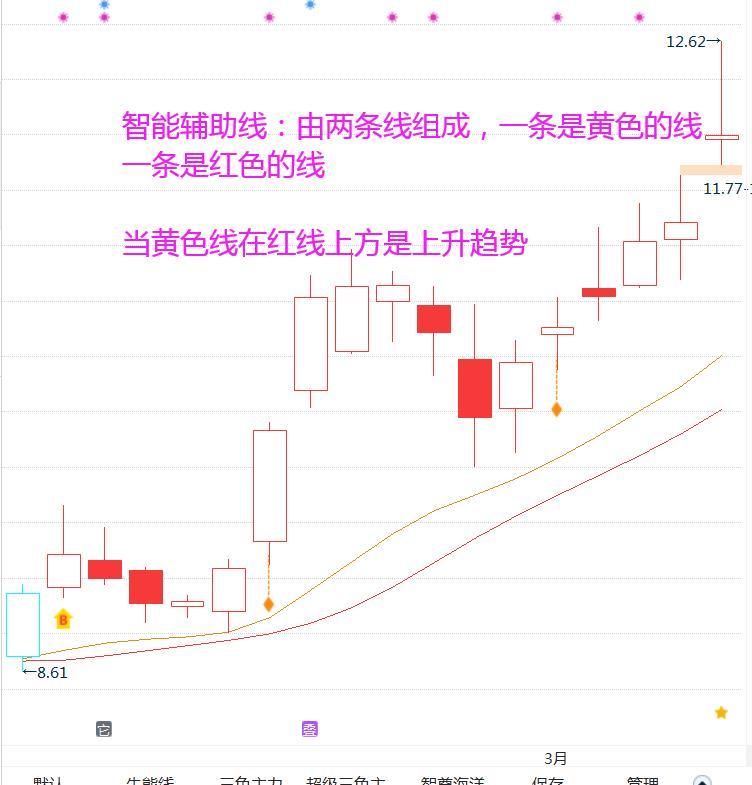Image resolution: width=752 pixels, height=785 pixels.
Task: Click the orange diamond marker below the long candle
Action: (268, 604)
